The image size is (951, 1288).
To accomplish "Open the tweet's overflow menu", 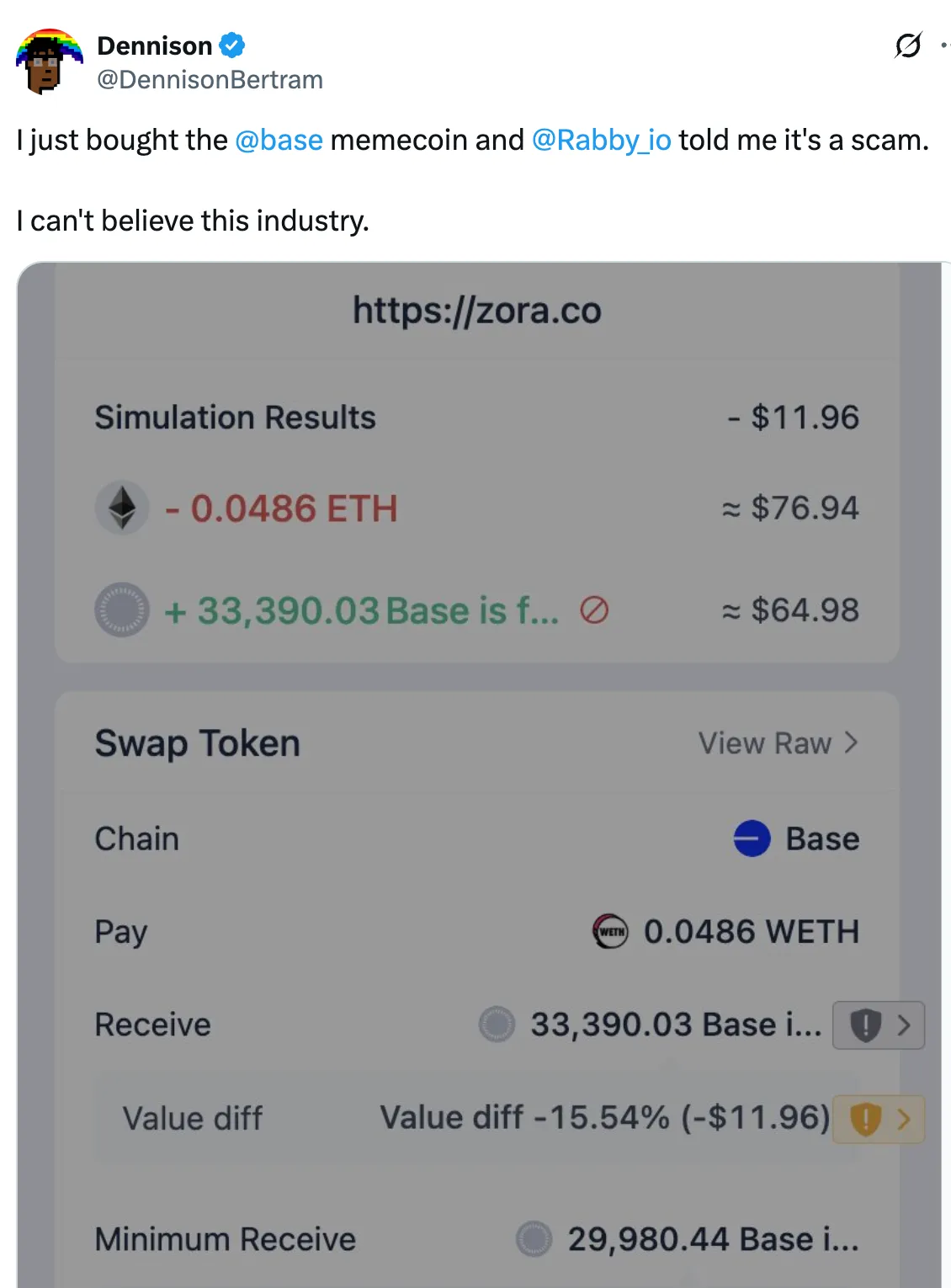I will point(944,45).
